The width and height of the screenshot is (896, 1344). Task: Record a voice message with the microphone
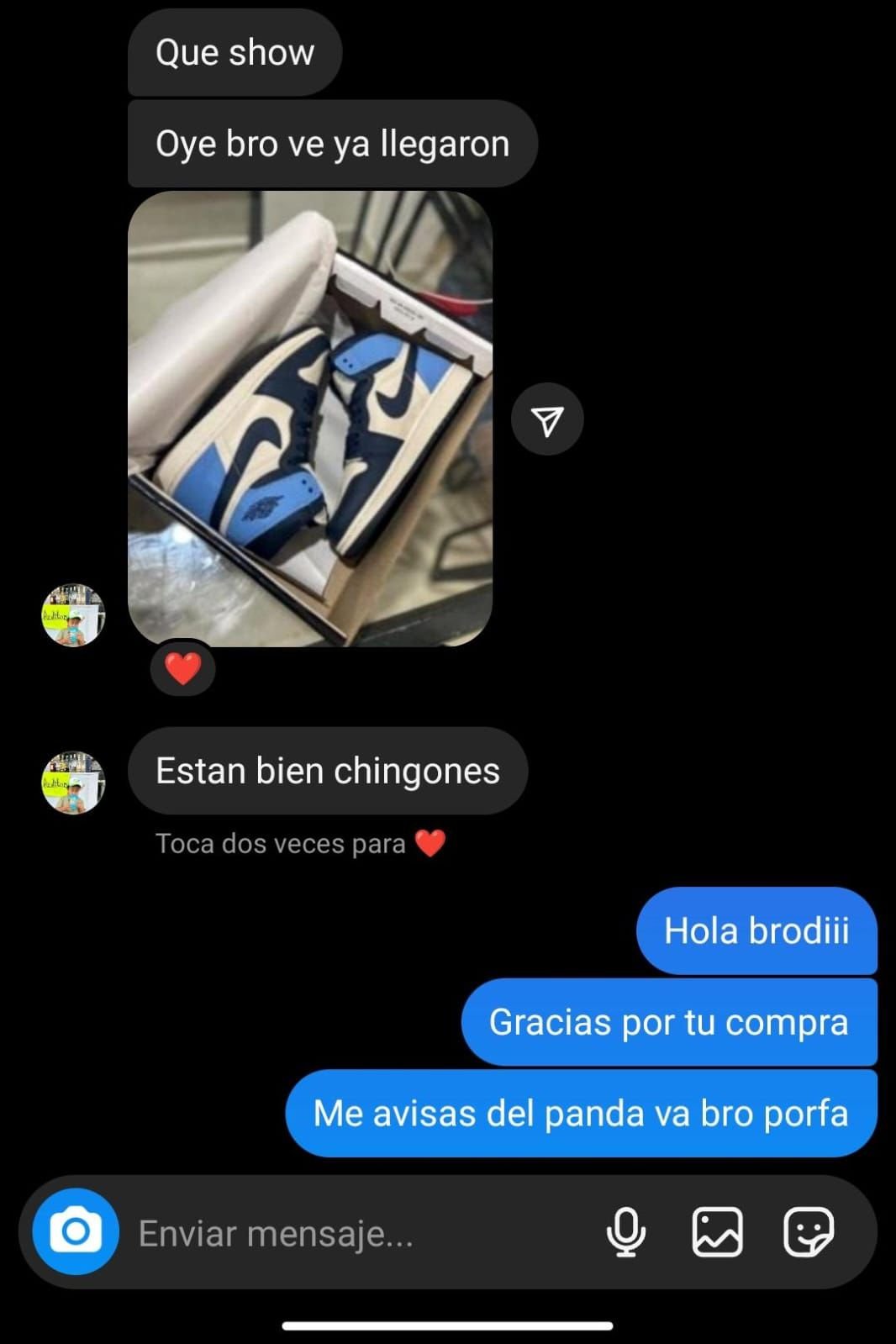click(x=626, y=1232)
